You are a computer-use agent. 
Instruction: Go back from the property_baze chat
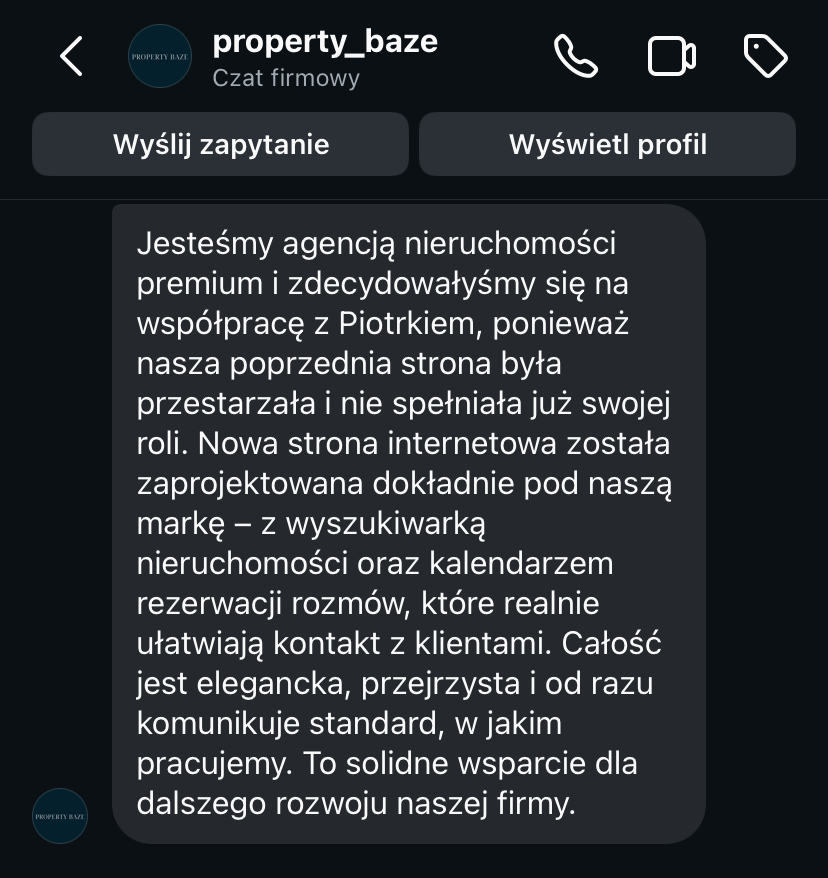(71, 57)
